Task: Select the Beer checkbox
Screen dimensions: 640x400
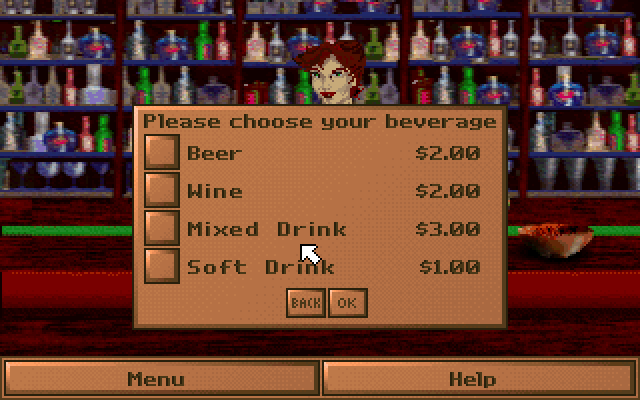Action: (x=162, y=152)
